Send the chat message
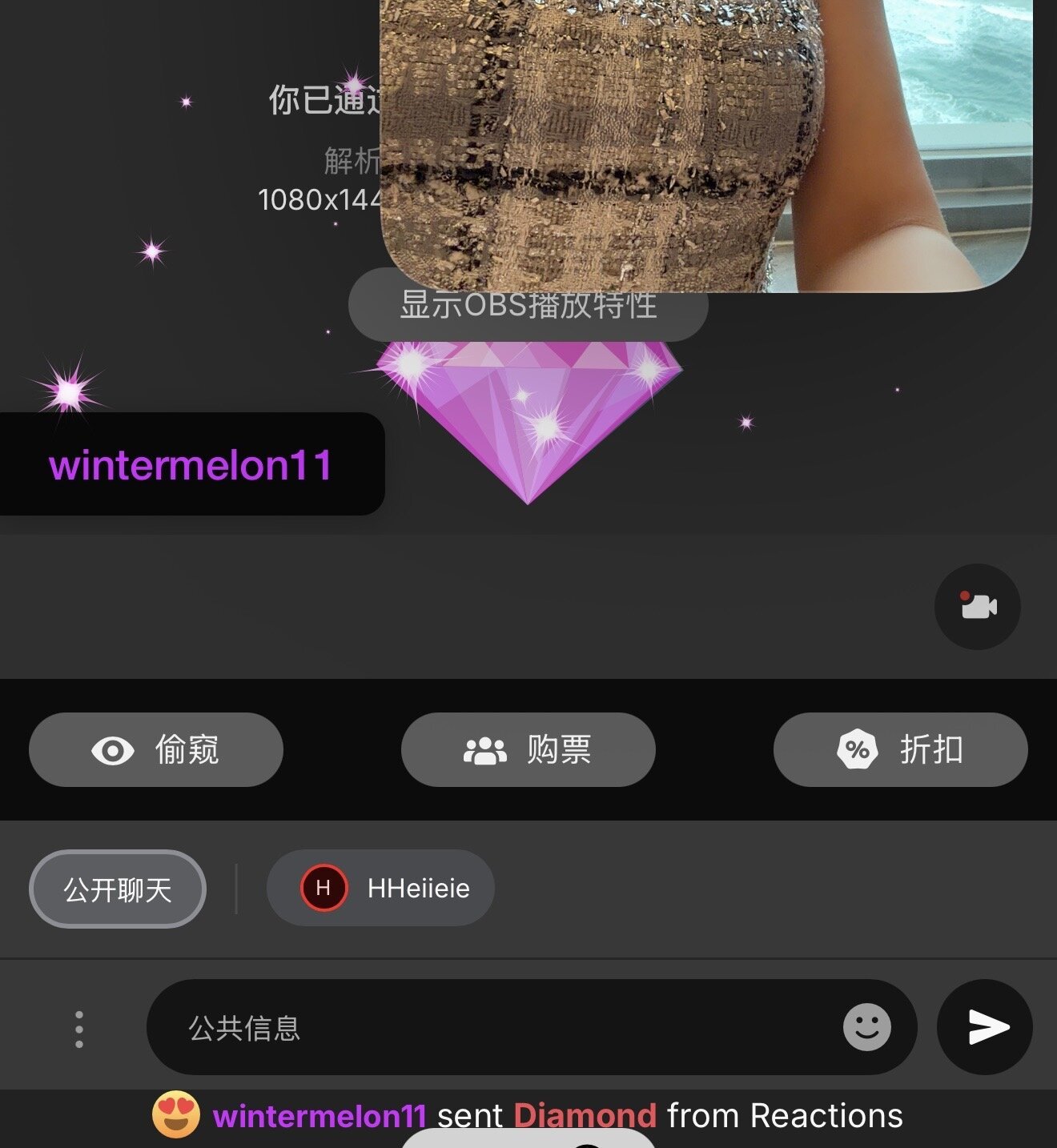The height and width of the screenshot is (1148, 1057). tap(985, 1027)
